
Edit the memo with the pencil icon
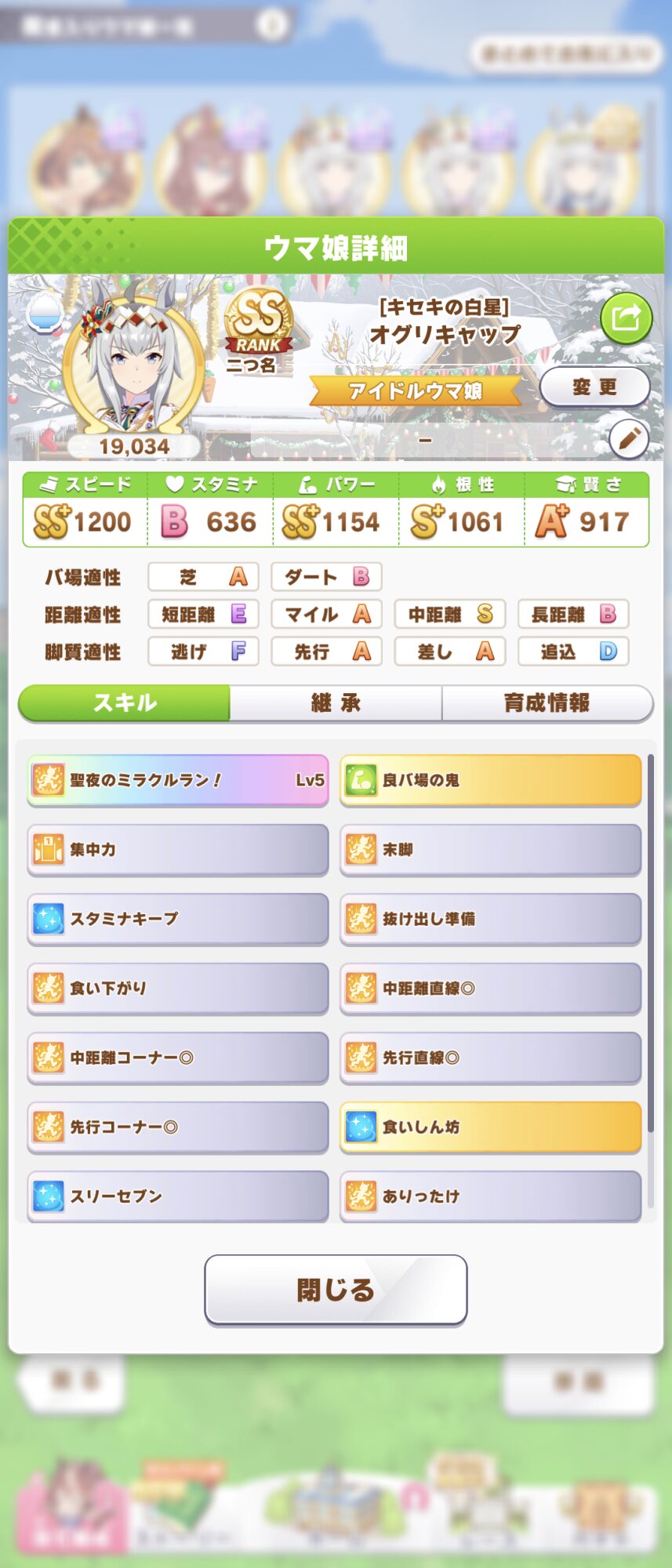coord(629,439)
